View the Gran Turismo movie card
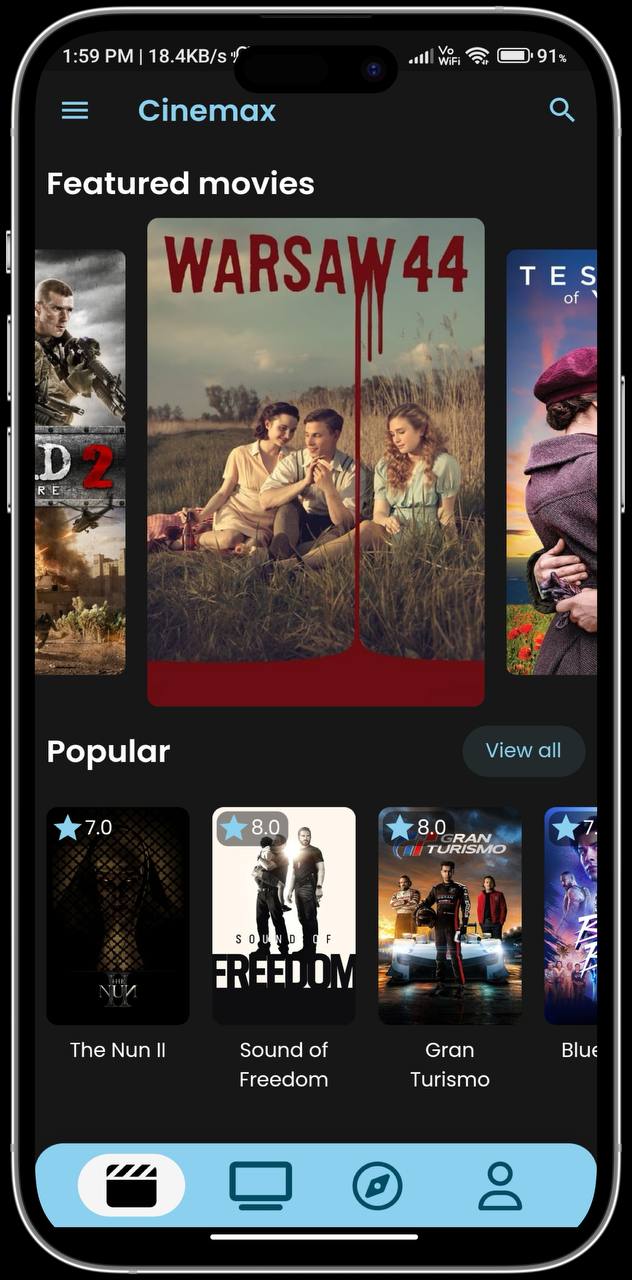 click(450, 915)
